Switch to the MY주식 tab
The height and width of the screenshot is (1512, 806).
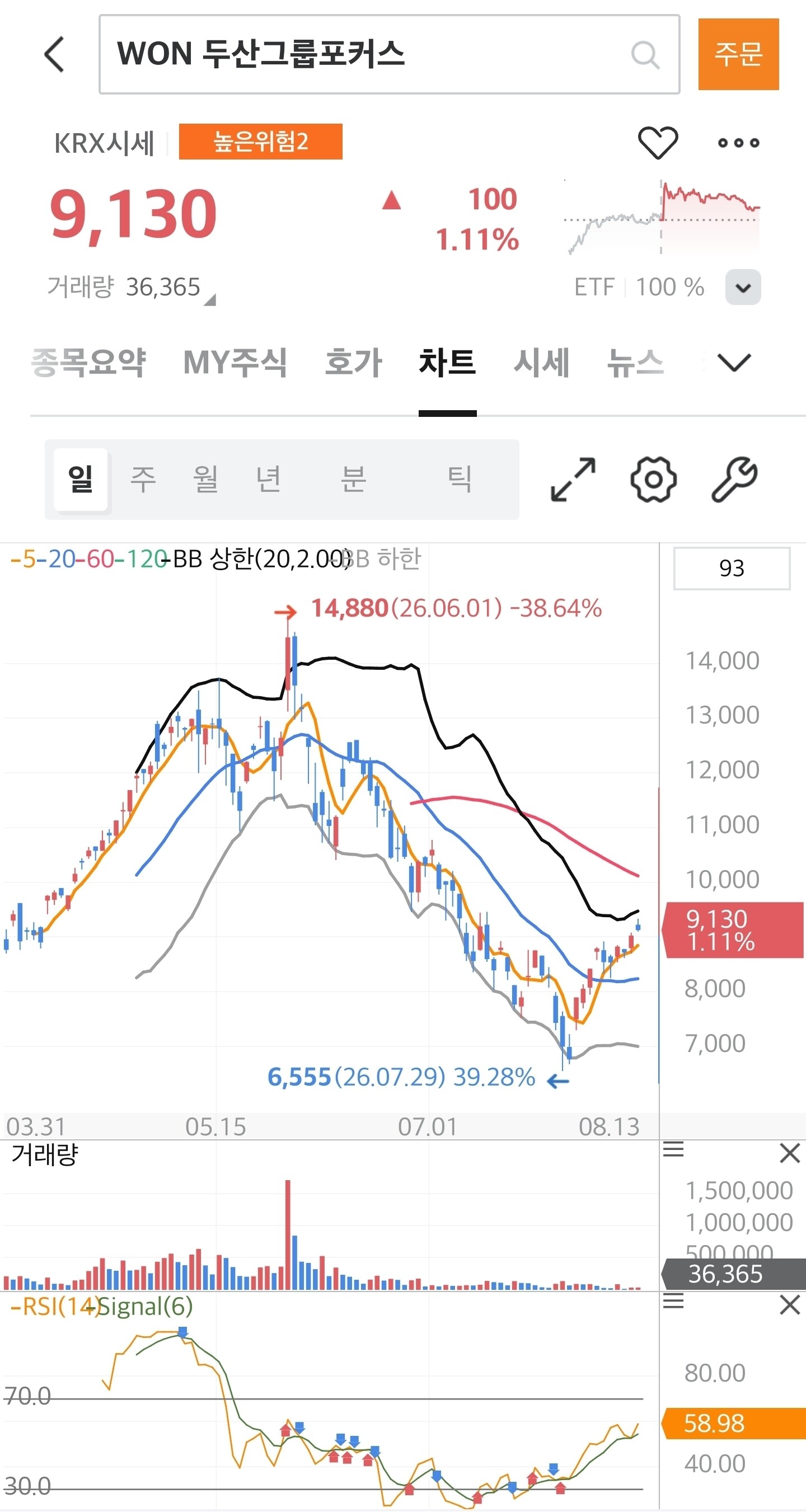click(x=235, y=361)
